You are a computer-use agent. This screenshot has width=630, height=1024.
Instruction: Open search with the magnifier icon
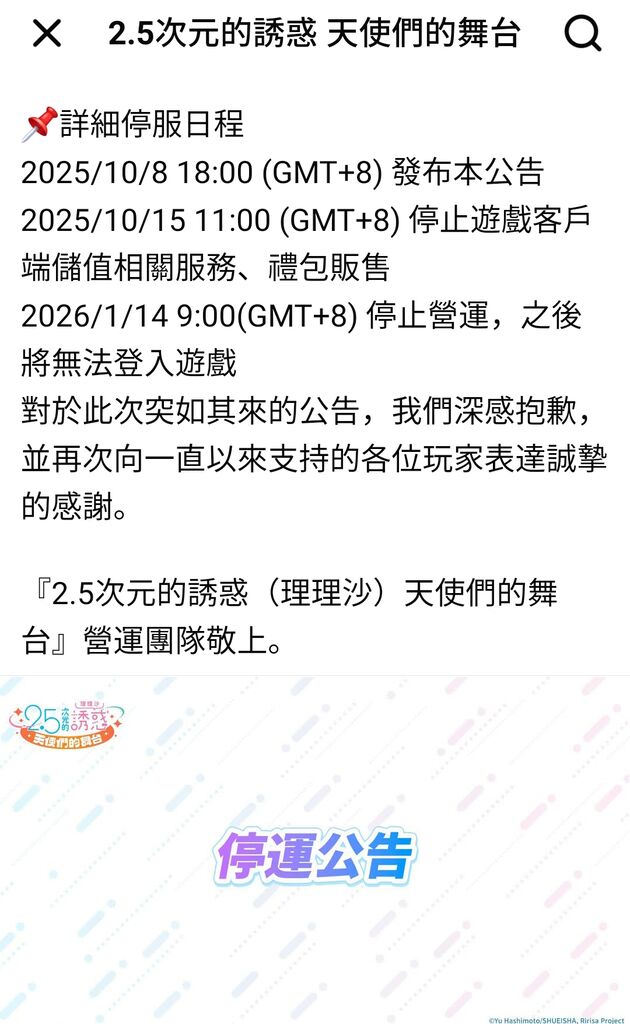pyautogui.click(x=583, y=34)
